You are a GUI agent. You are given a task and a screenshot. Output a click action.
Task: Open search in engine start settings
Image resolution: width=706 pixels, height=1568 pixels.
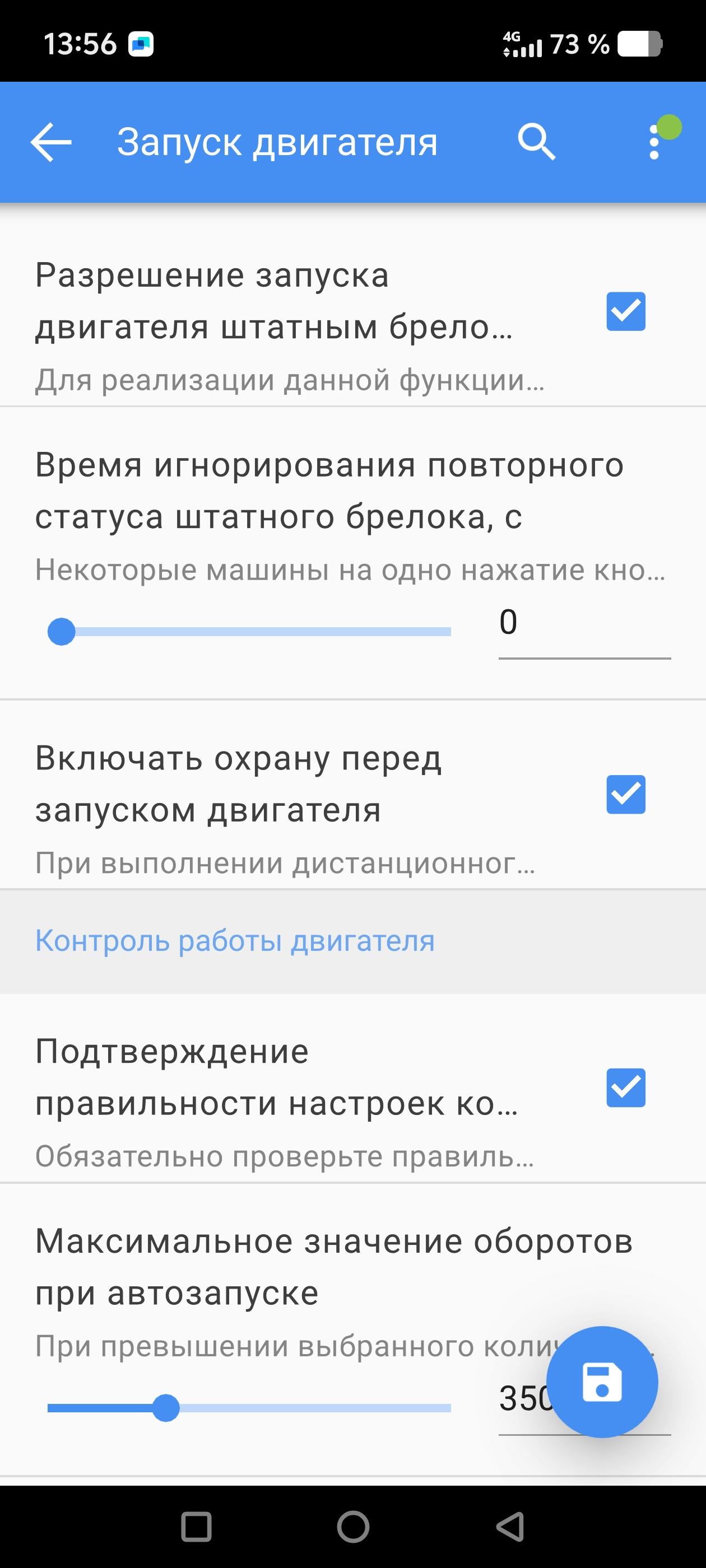click(x=536, y=142)
